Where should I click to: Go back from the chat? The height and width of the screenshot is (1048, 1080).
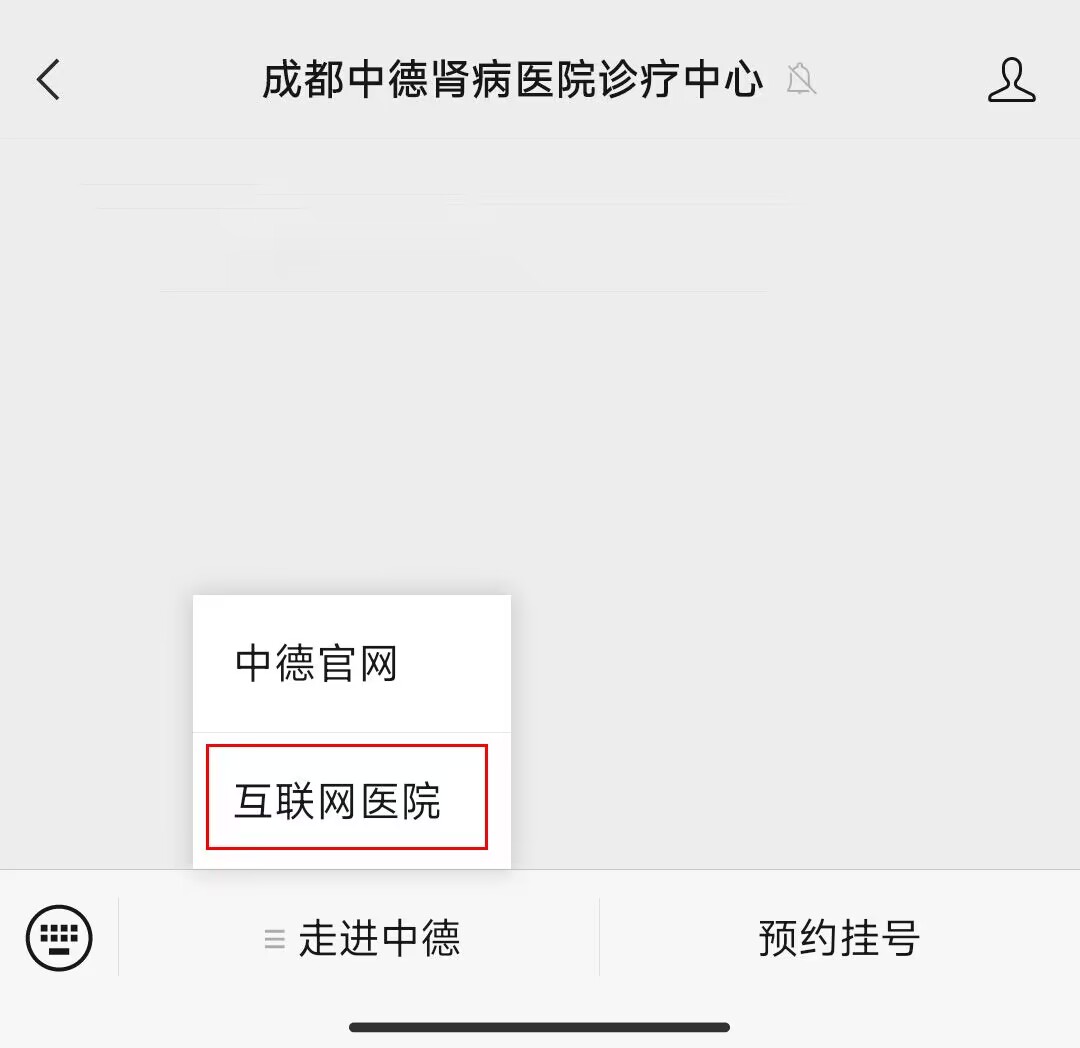point(48,80)
